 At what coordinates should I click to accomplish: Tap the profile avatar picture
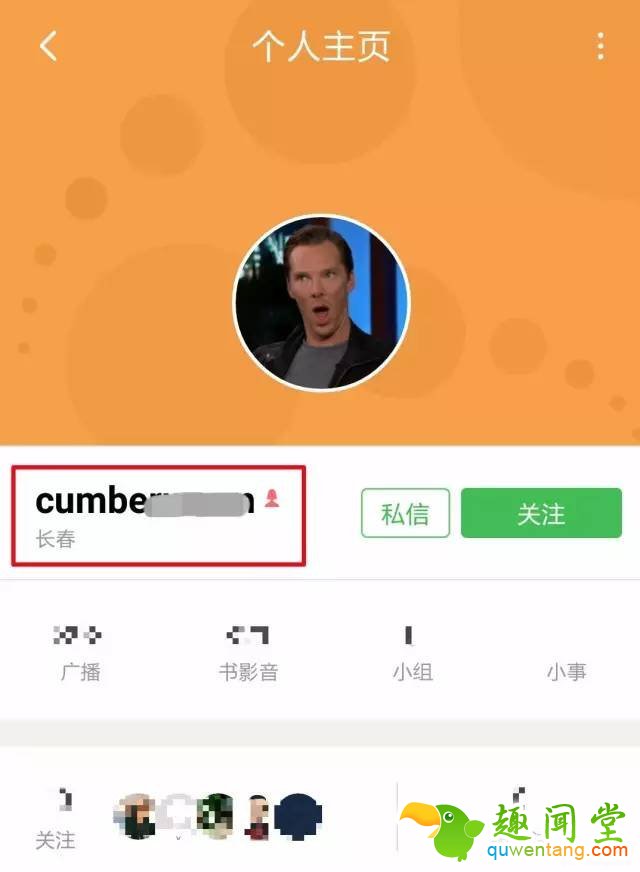(321, 302)
